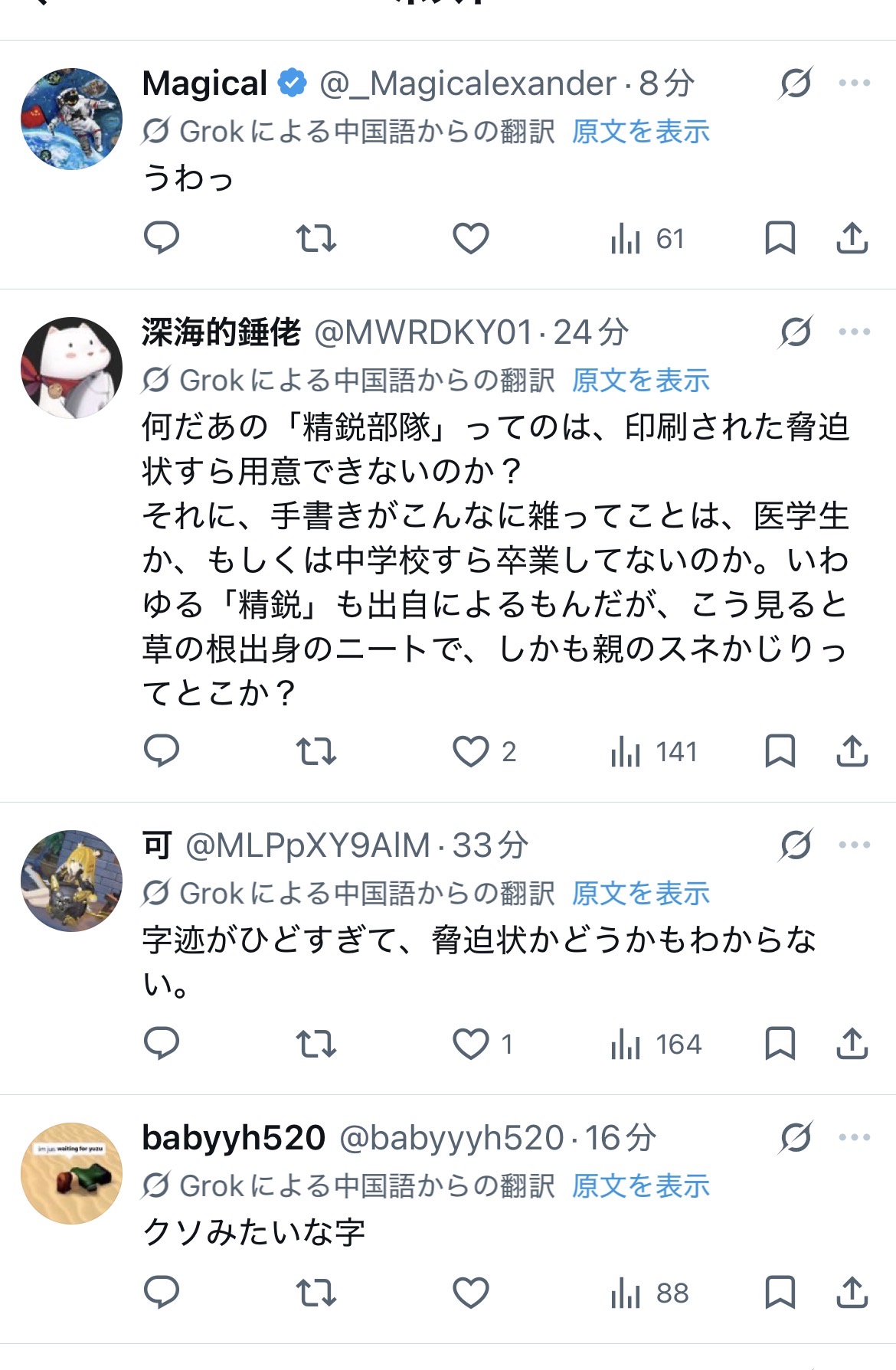Like 可's comment about handwriting
This screenshot has height=1370, width=896.
(470, 1044)
